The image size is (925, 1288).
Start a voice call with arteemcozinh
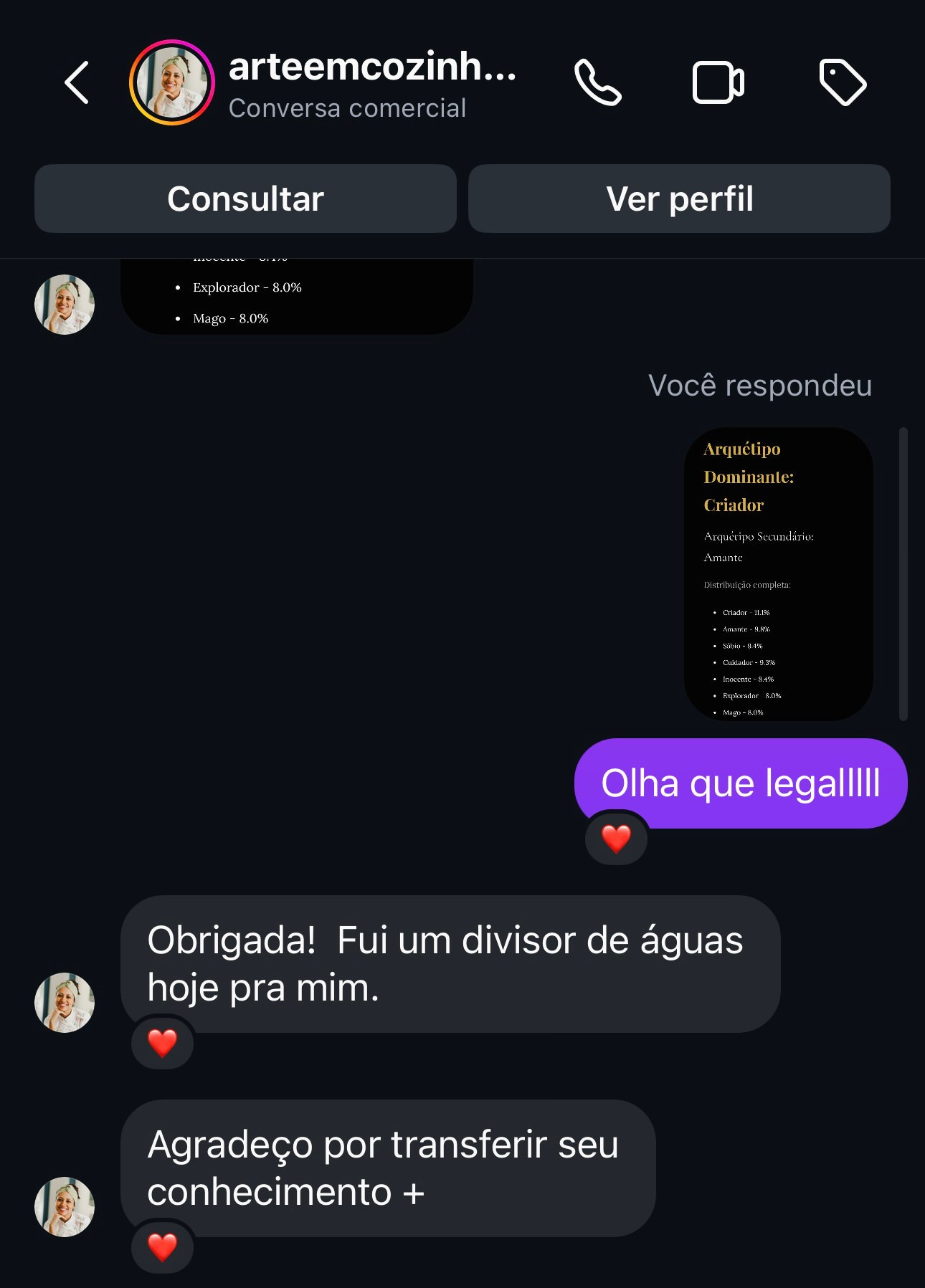pos(597,82)
